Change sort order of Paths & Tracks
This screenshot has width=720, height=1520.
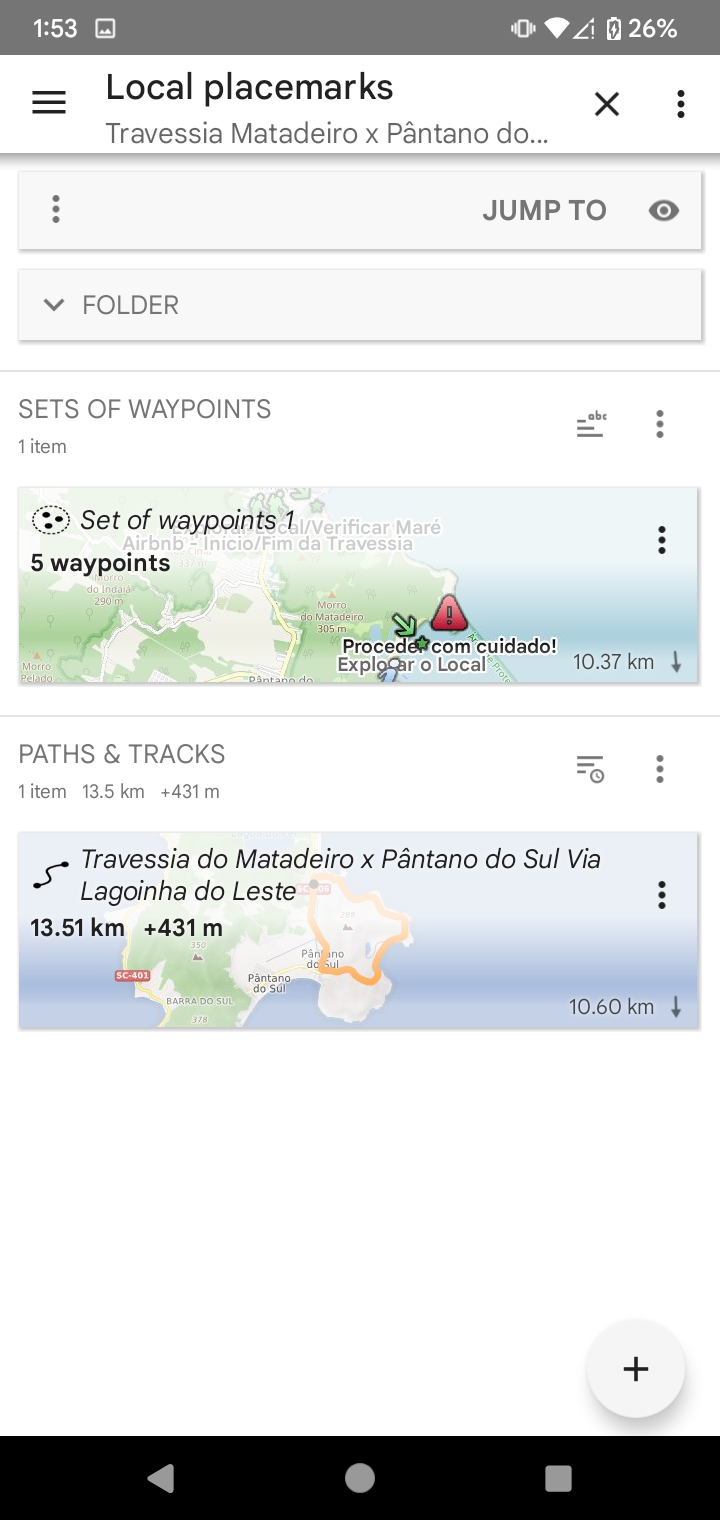(591, 769)
